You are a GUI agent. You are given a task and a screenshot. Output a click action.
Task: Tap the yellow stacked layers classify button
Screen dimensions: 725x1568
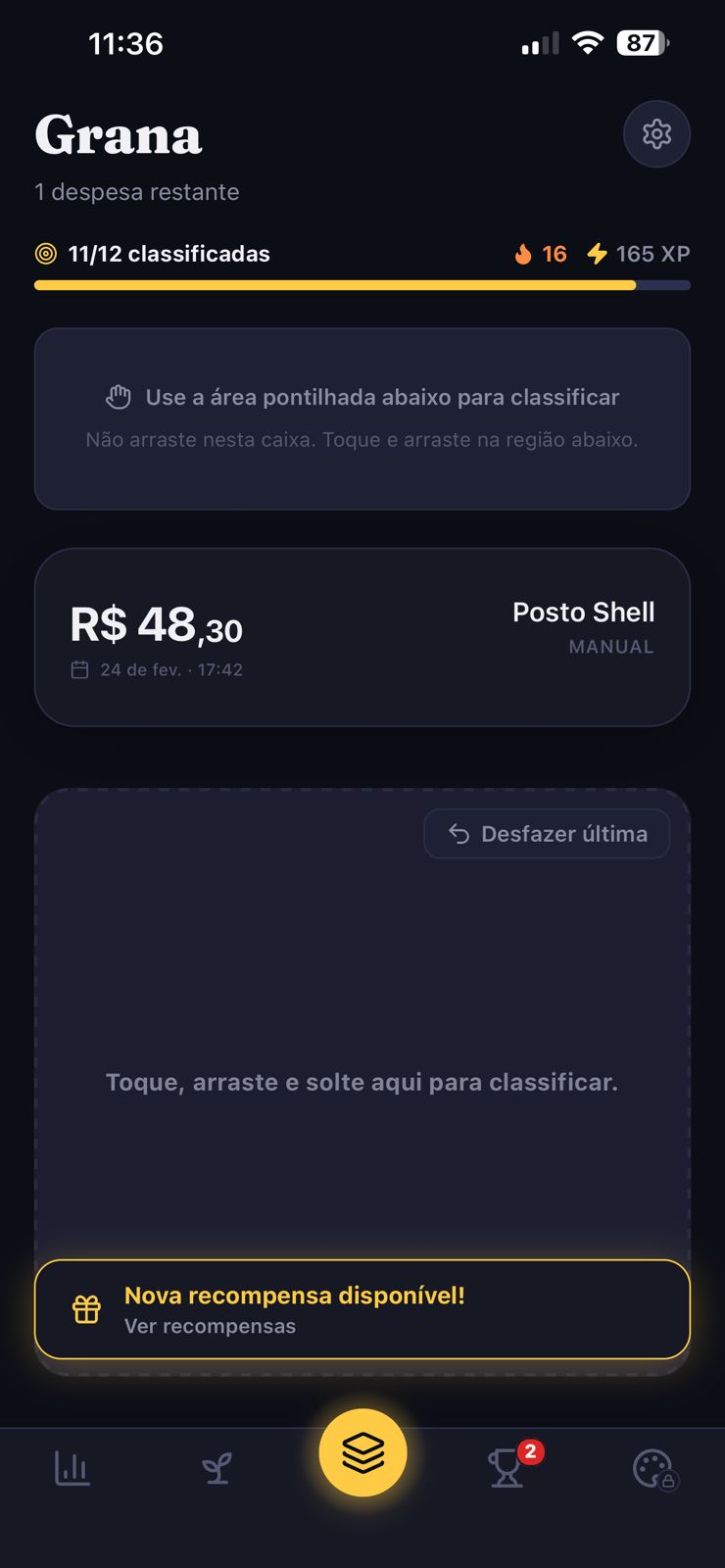(362, 1453)
